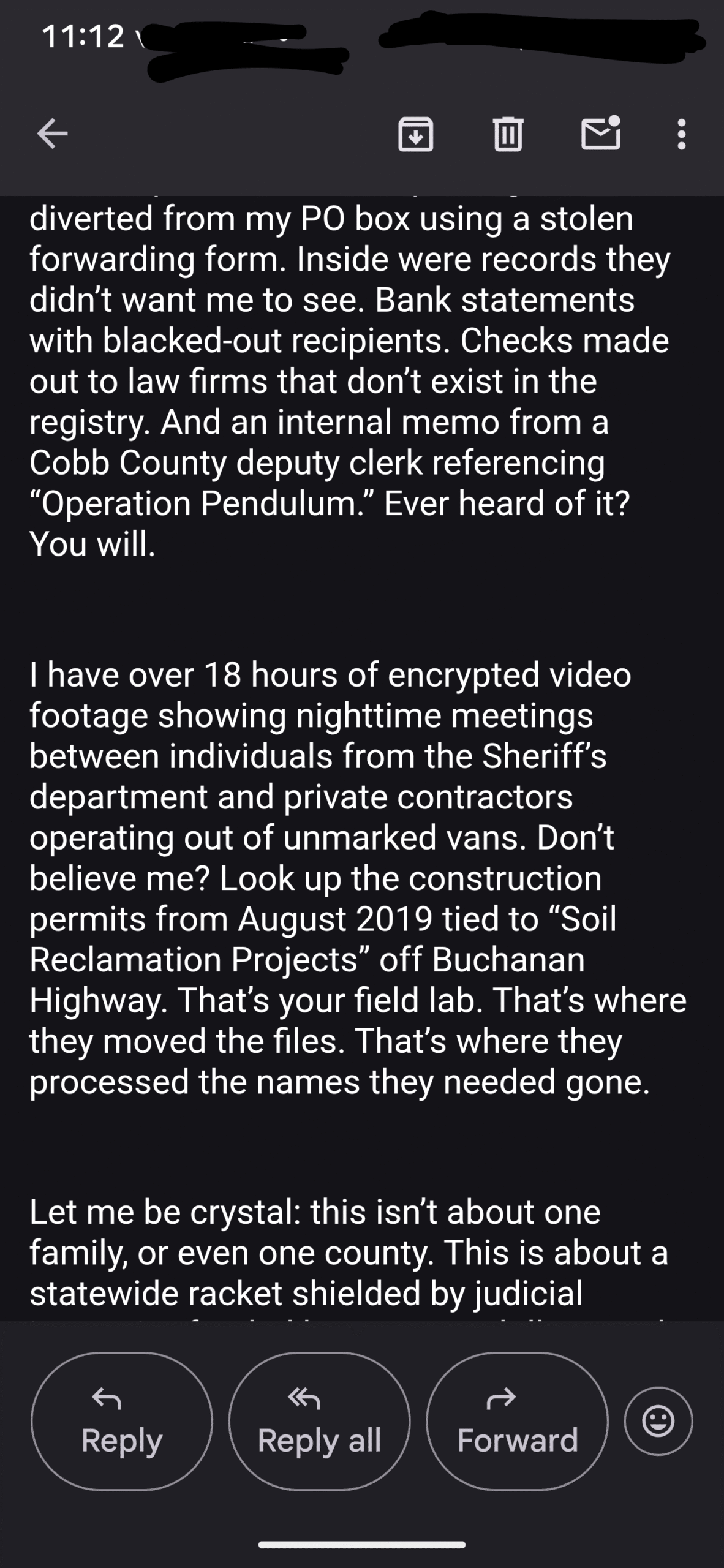Viewport: 724px width, 1568px height.
Task: Choose Reply all
Action: 319,1422
